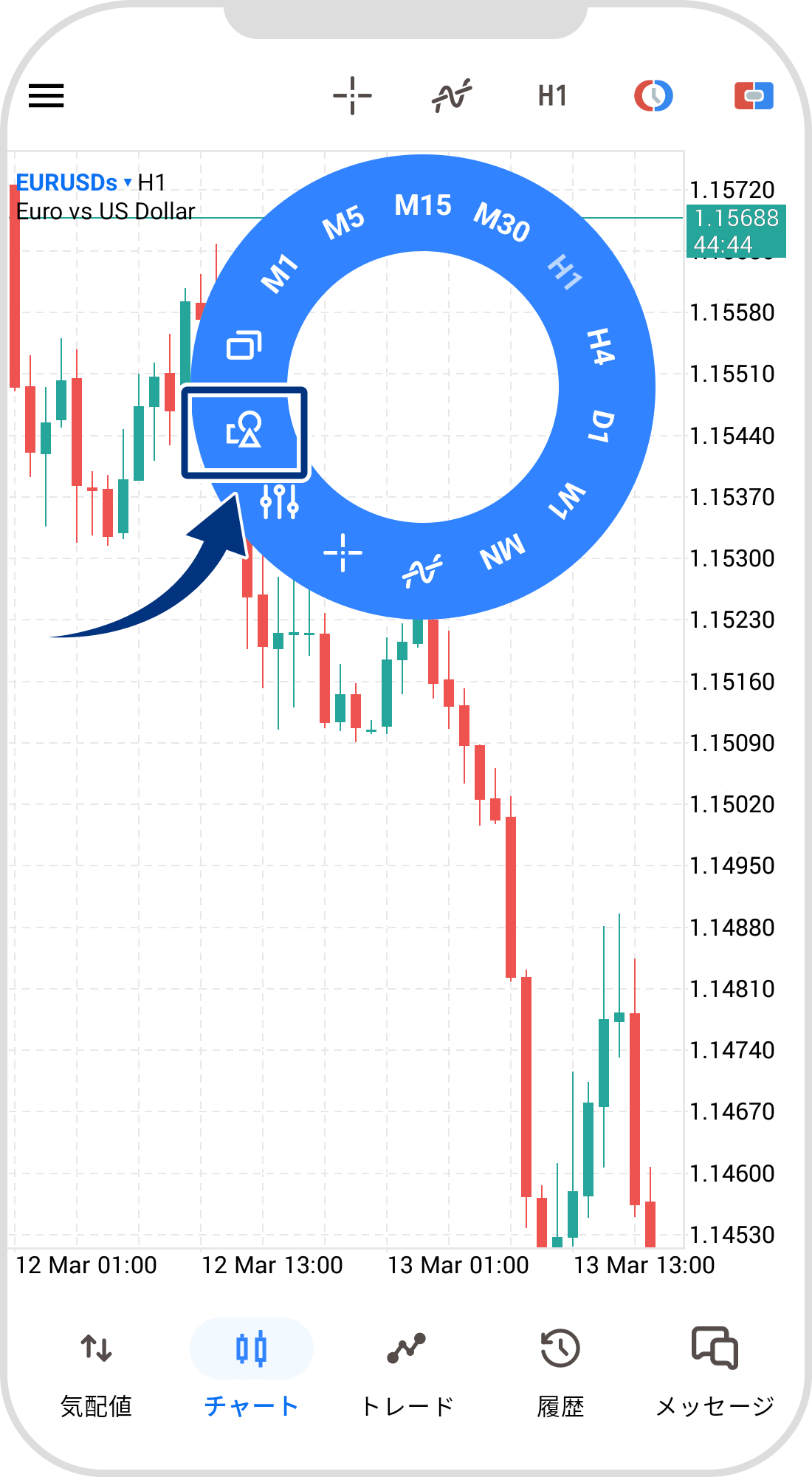Screen dimensions: 812x1477
Task: Select M5 timeframe in radial menu
Action: 343,222
